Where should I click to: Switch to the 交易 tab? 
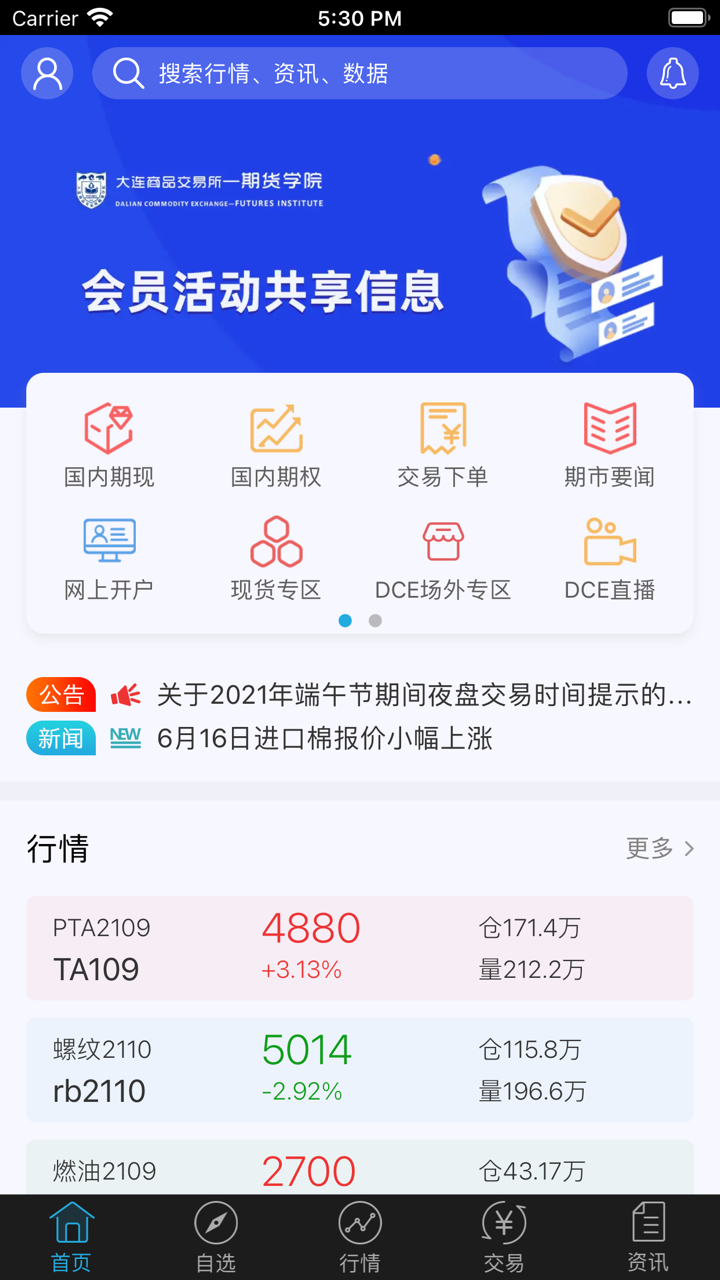[504, 1237]
